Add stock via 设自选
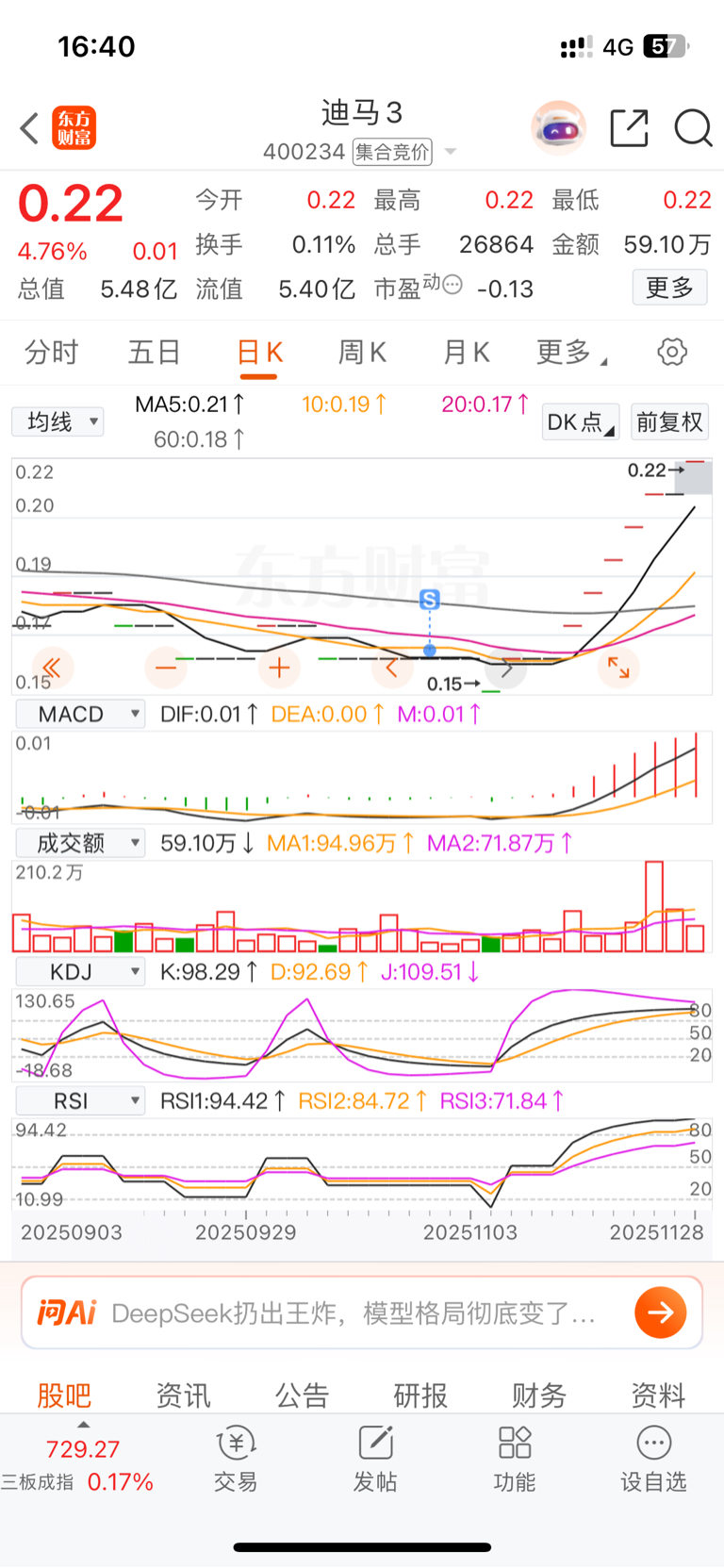This screenshot has width=724, height=1568. [x=653, y=1459]
